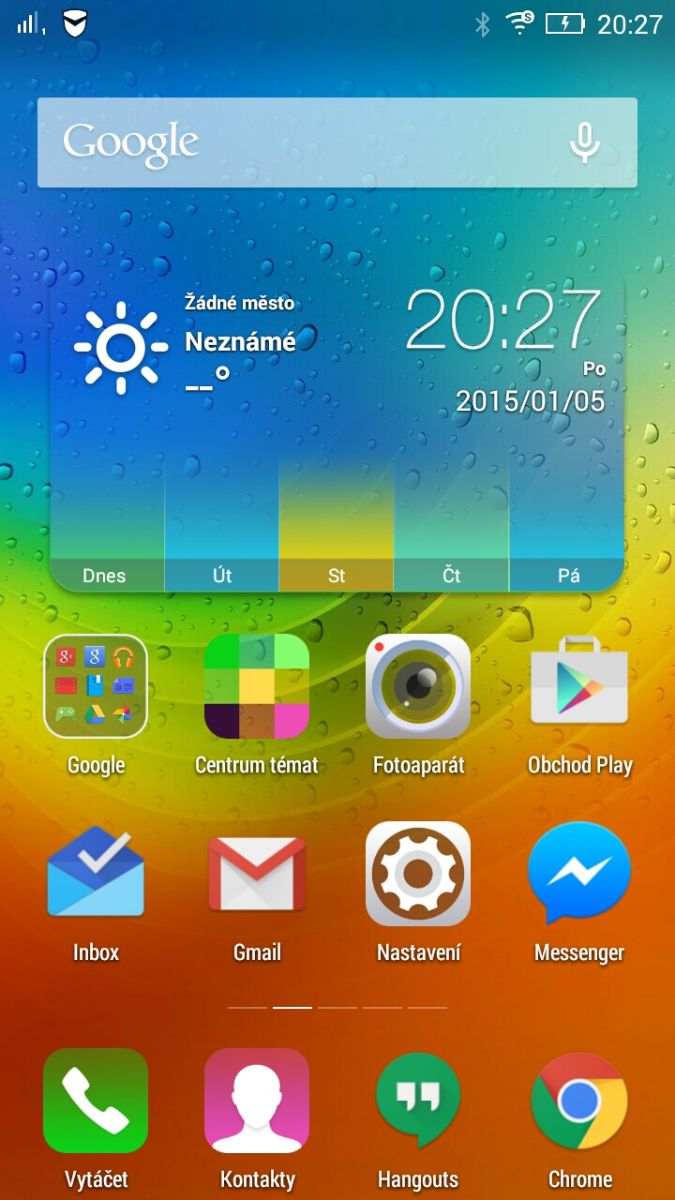This screenshot has height=1200, width=675.
Task: Open the Vytáčet phone dialer
Action: [x=96, y=1100]
